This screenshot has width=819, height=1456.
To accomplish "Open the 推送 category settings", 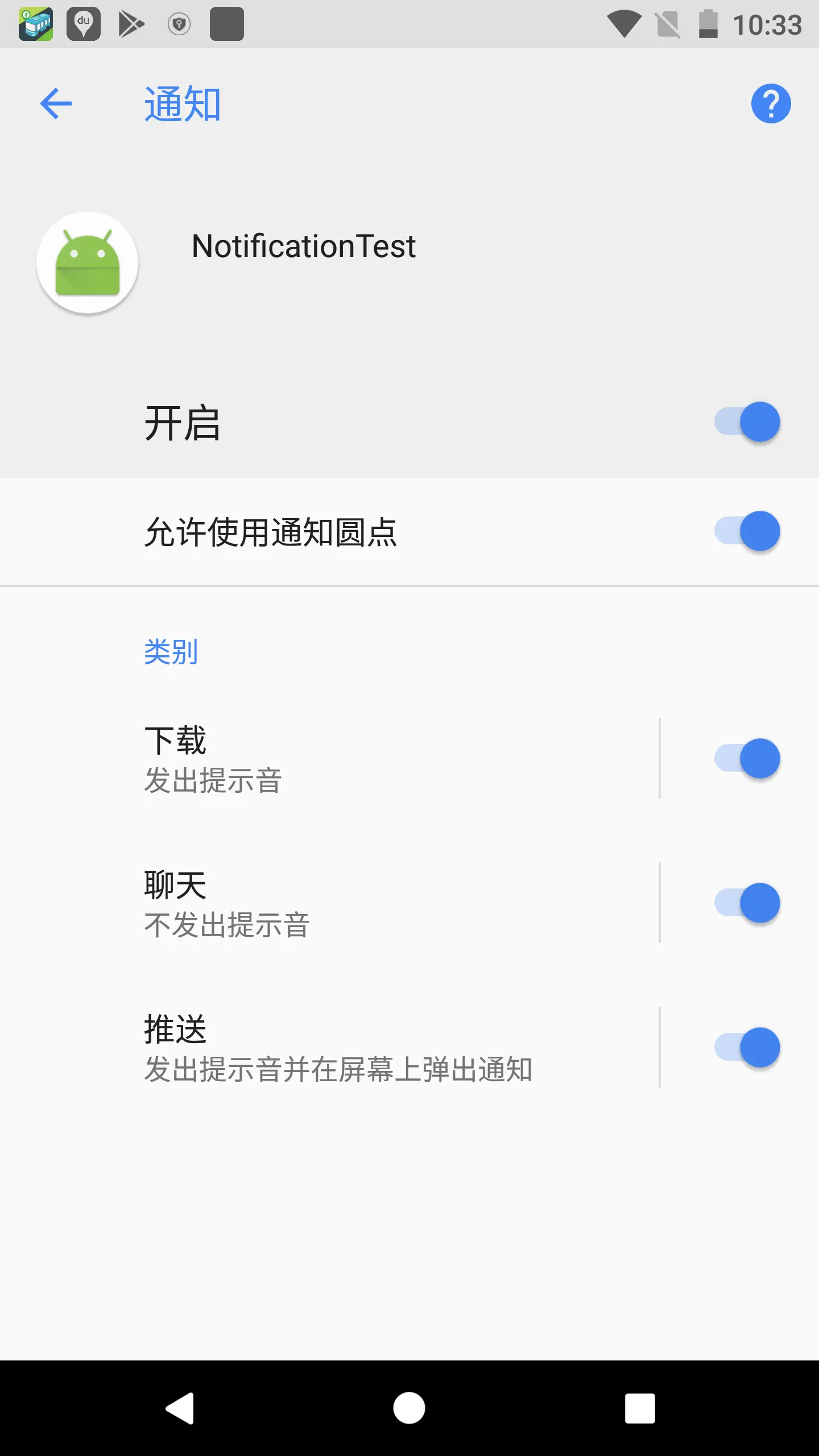I will [329, 1048].
